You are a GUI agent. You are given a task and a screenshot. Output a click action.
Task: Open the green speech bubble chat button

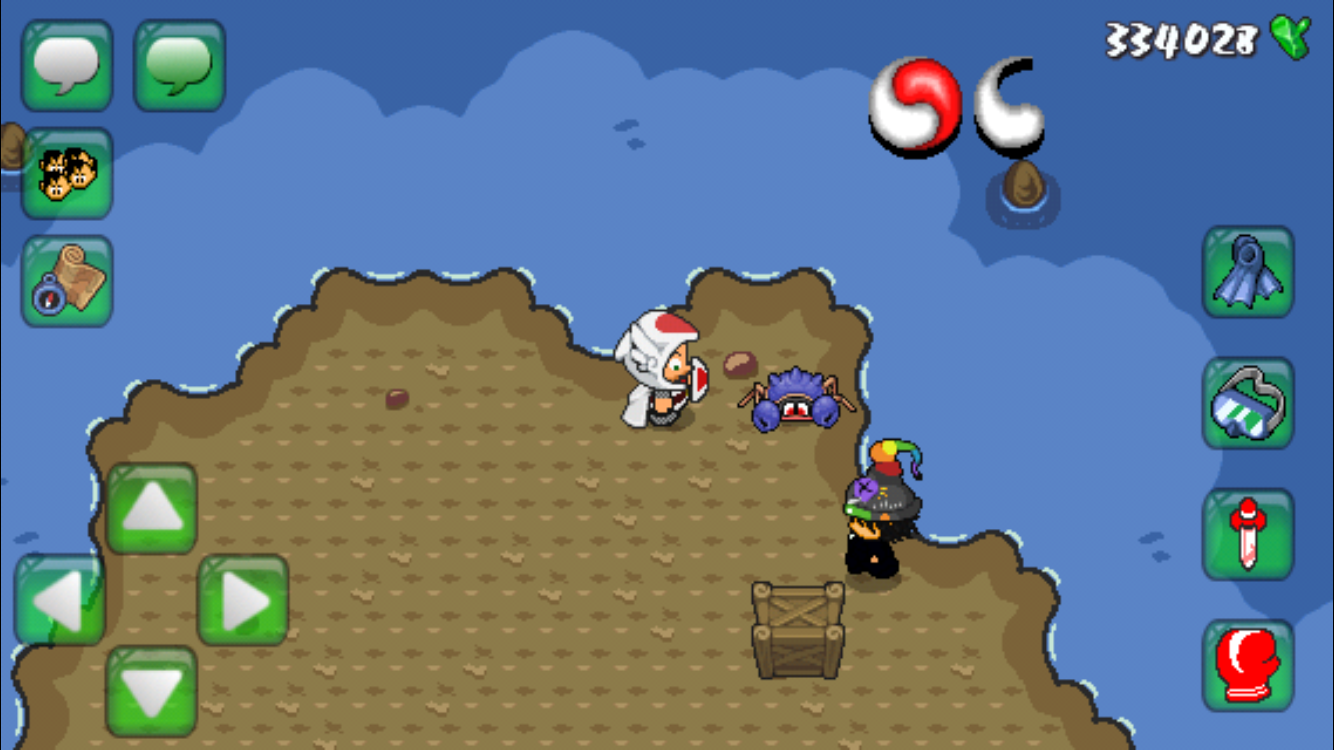[179, 66]
